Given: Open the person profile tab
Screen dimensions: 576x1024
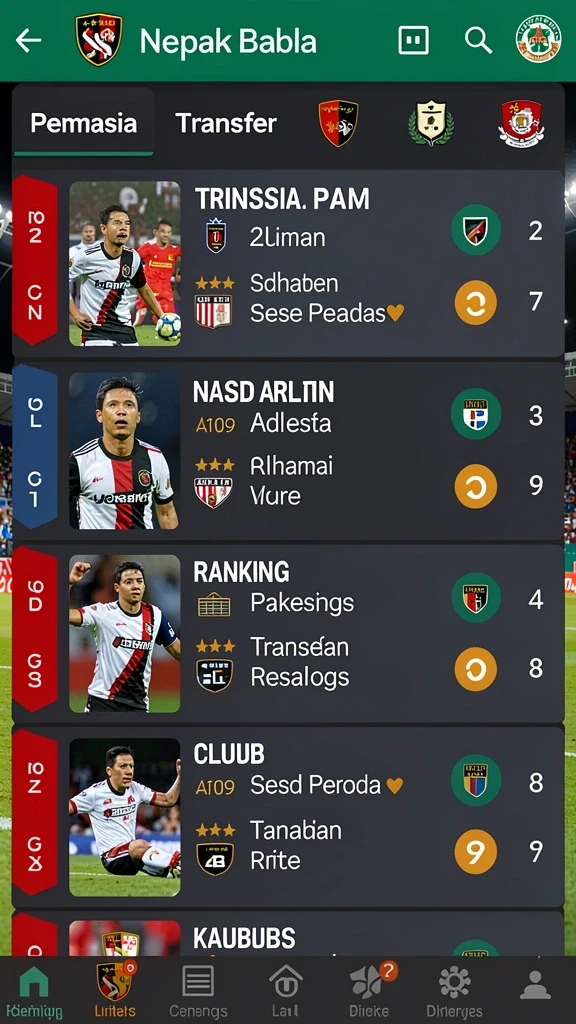Looking at the screenshot, I should [x=535, y=985].
